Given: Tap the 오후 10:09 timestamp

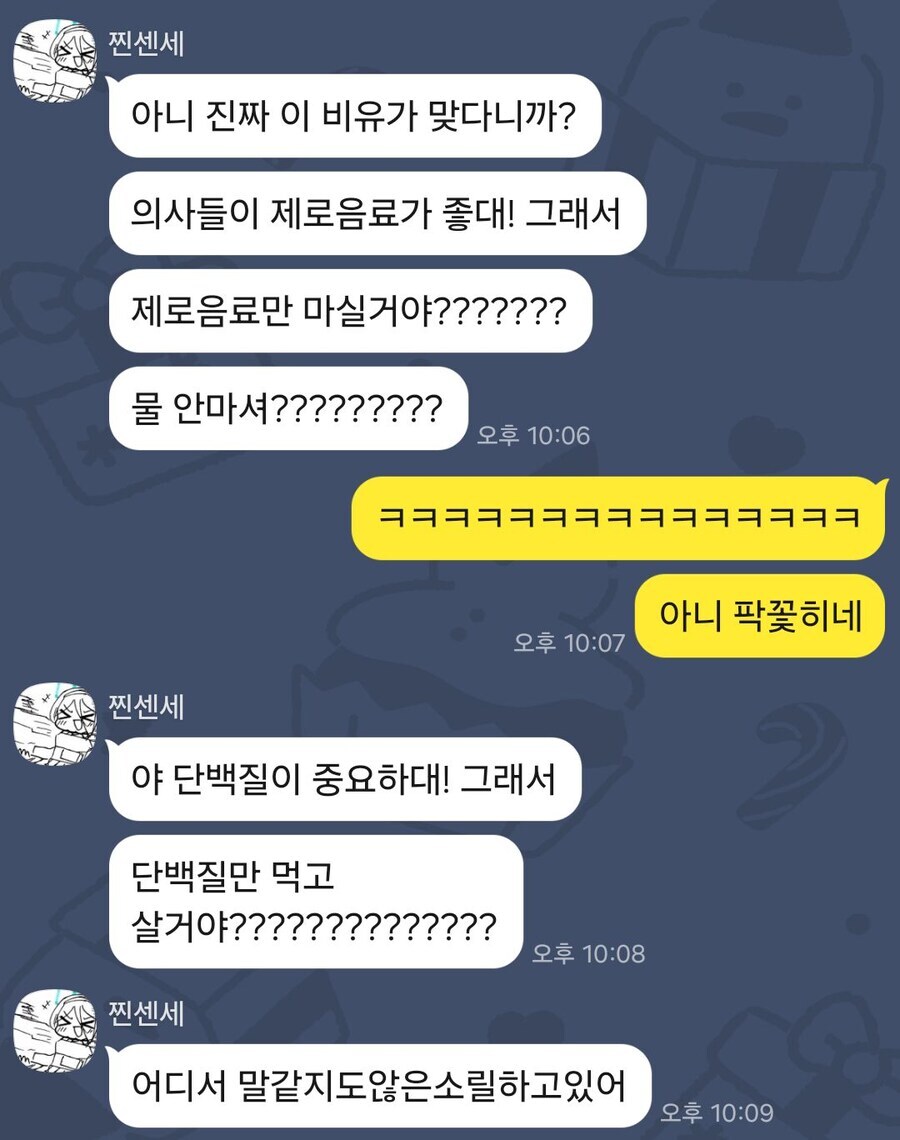Looking at the screenshot, I should click(x=700, y=1106).
